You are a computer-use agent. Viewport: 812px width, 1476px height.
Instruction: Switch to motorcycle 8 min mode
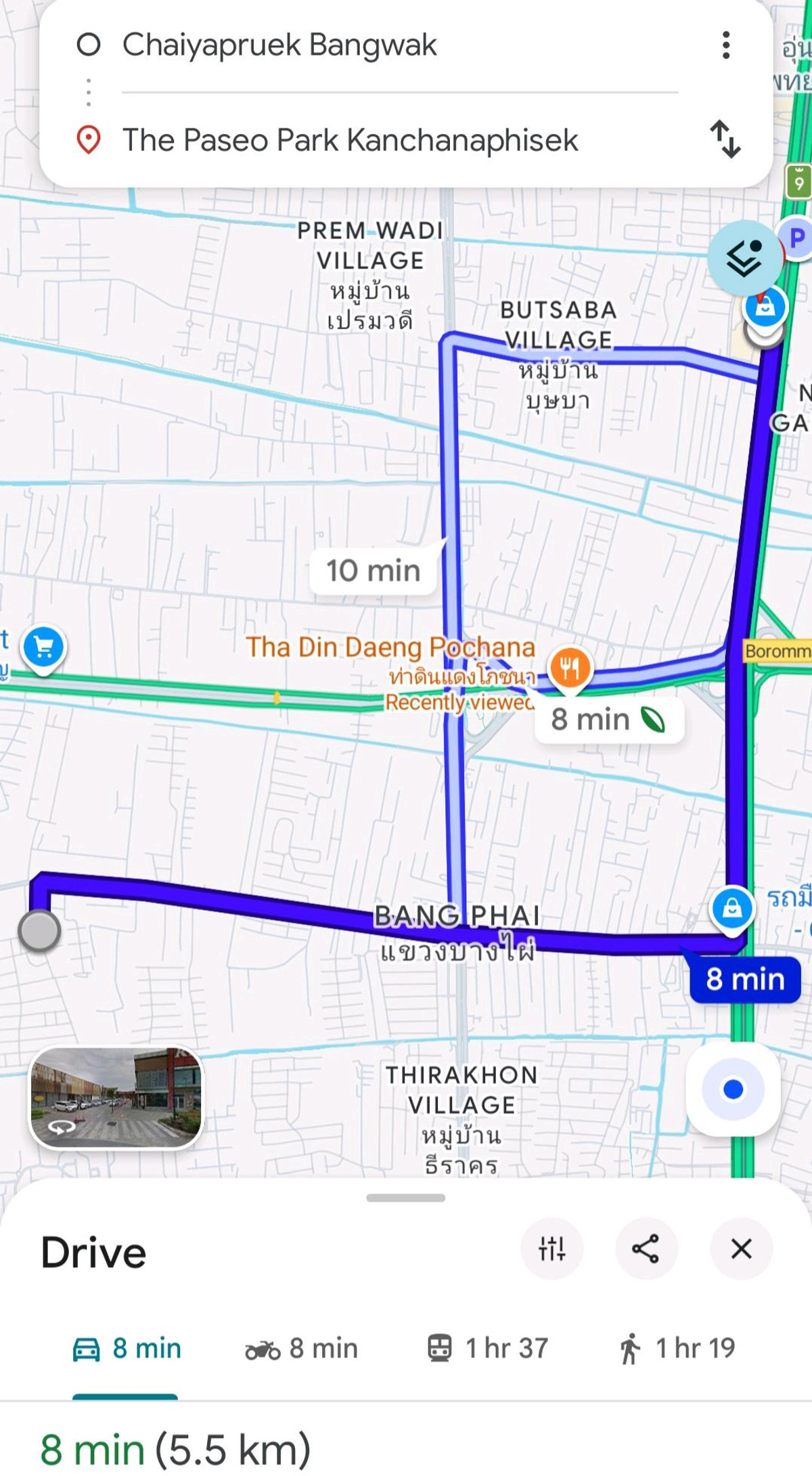pos(301,1348)
